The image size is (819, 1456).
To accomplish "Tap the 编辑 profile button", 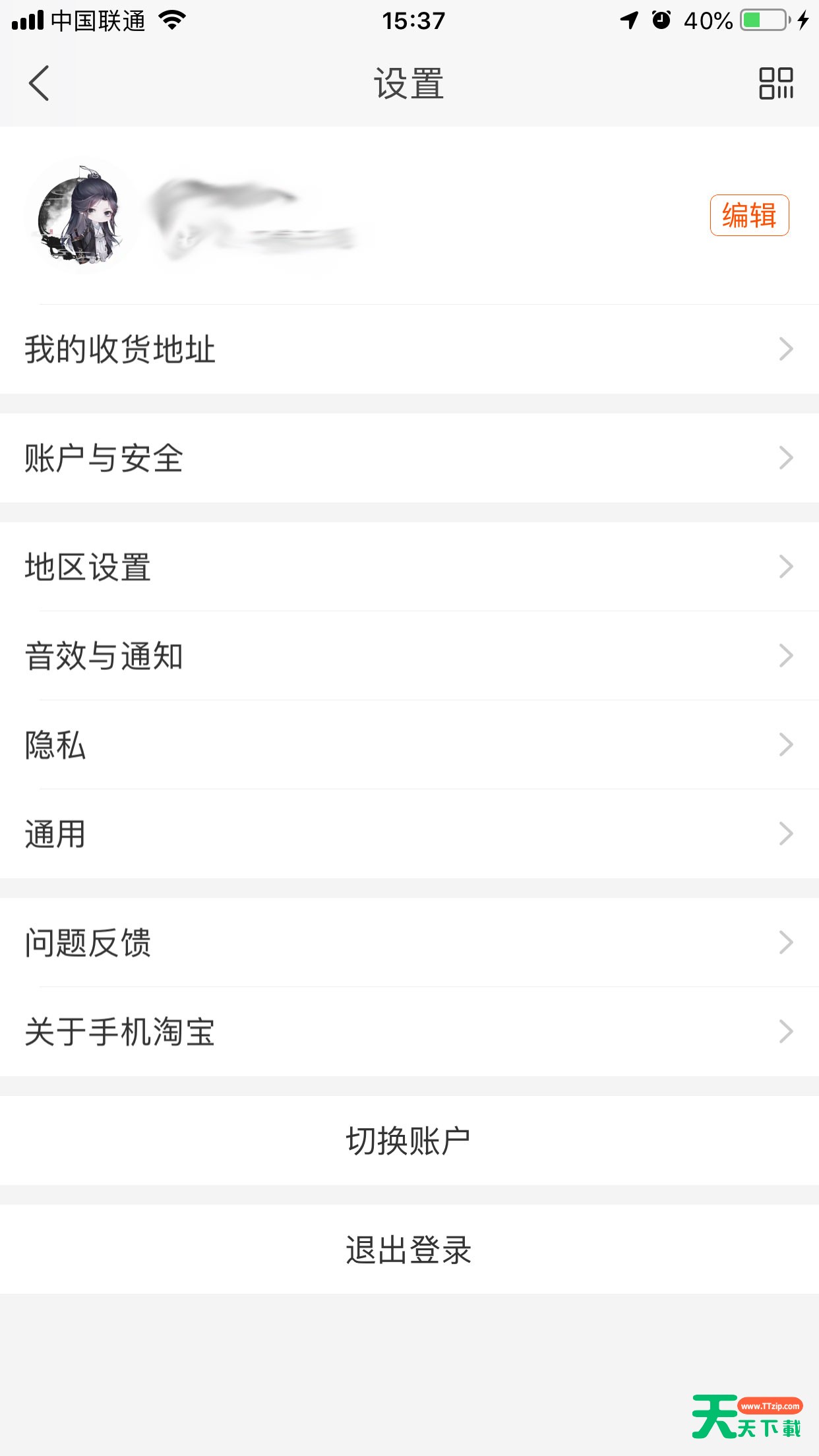I will [749, 215].
